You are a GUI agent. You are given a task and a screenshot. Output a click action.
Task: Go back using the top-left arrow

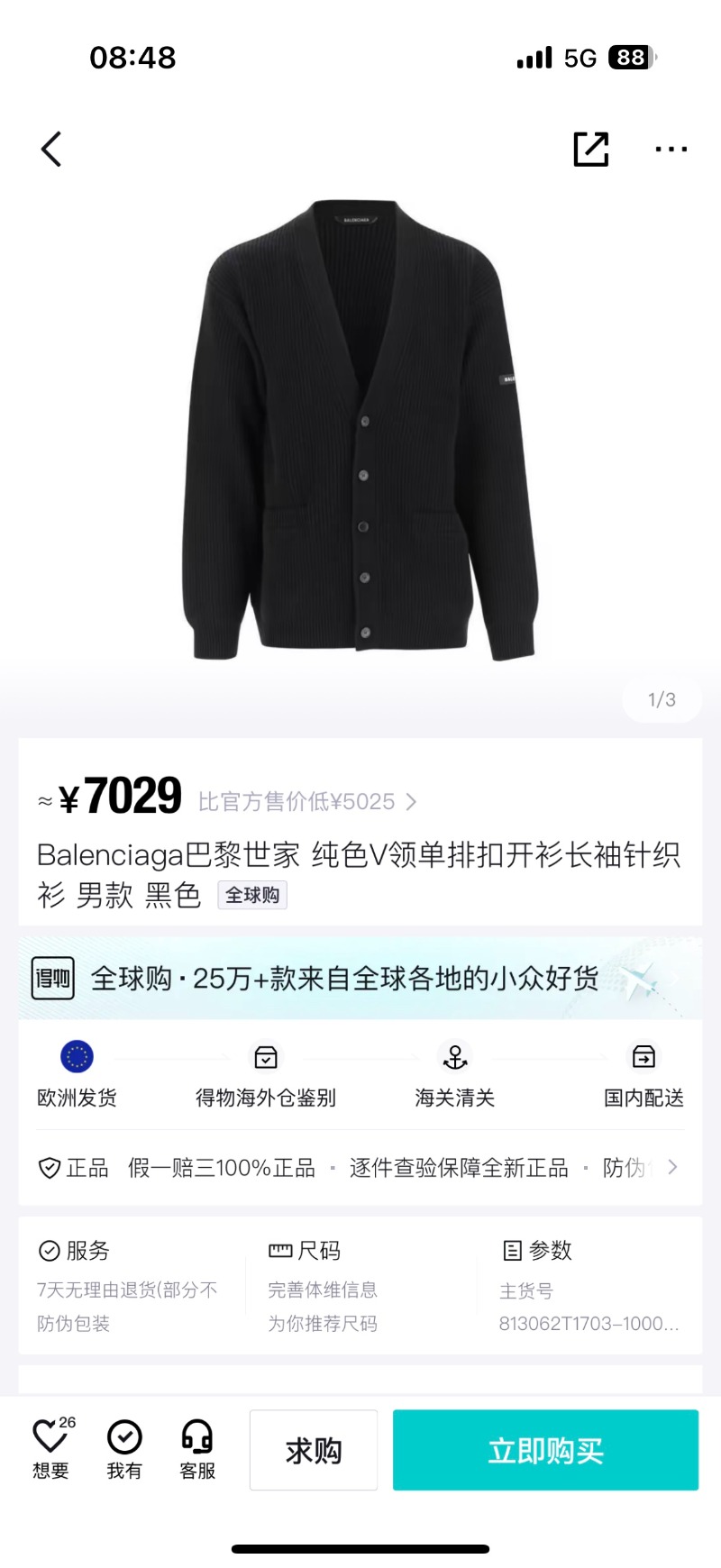51,149
